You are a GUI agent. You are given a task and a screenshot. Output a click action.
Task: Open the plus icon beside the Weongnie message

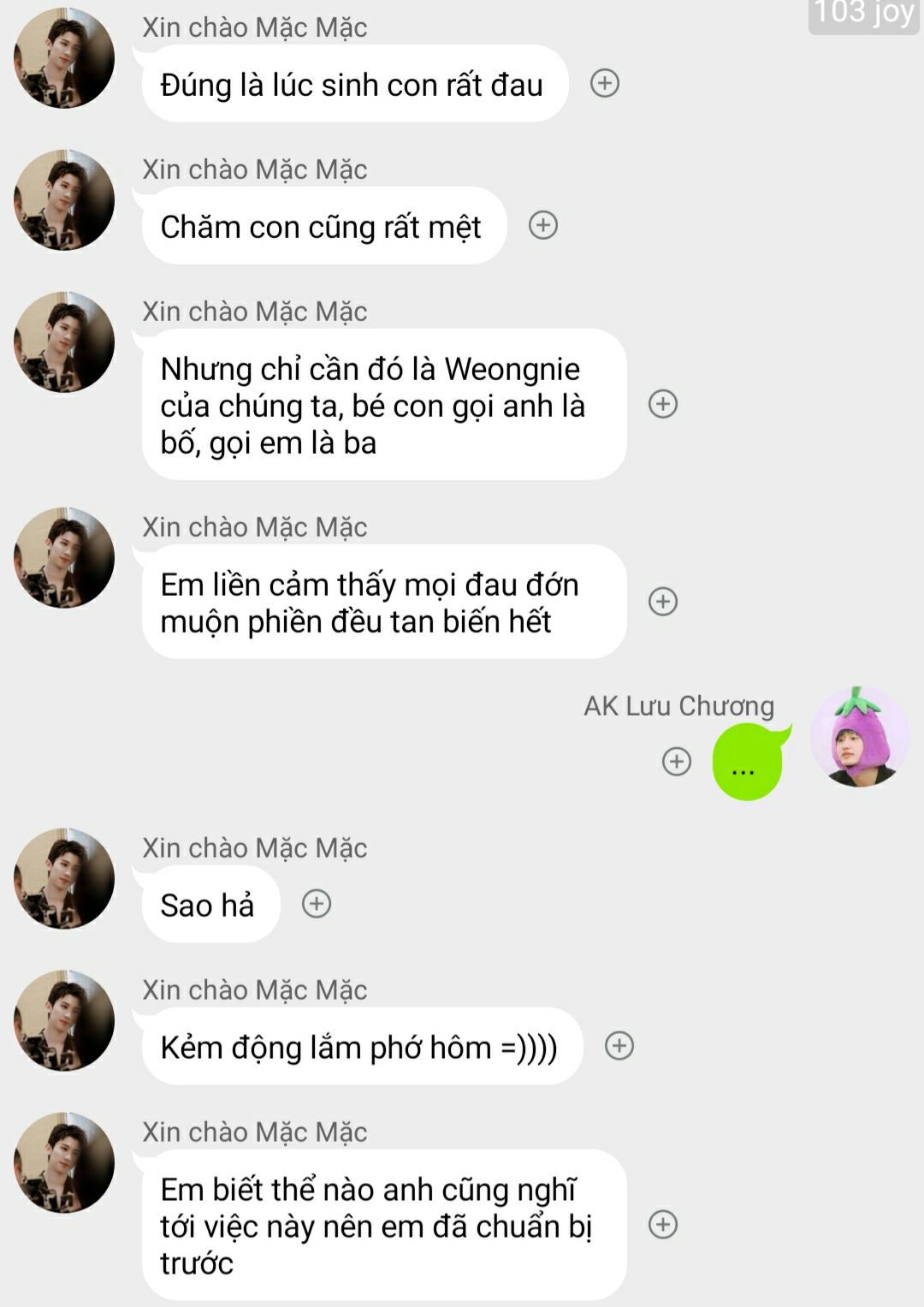click(x=663, y=404)
